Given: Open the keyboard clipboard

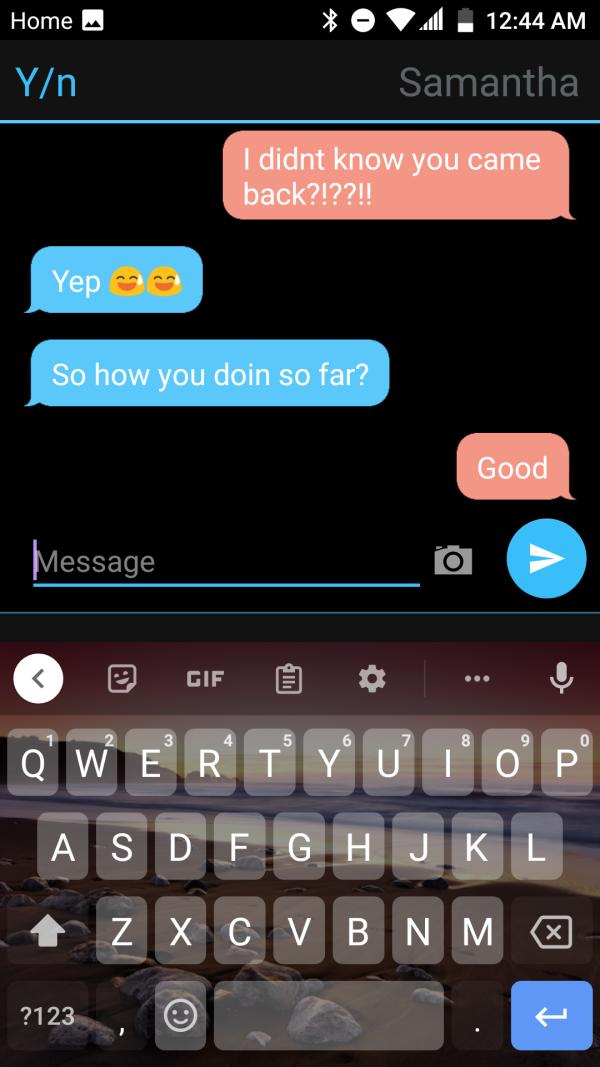Looking at the screenshot, I should [288, 679].
